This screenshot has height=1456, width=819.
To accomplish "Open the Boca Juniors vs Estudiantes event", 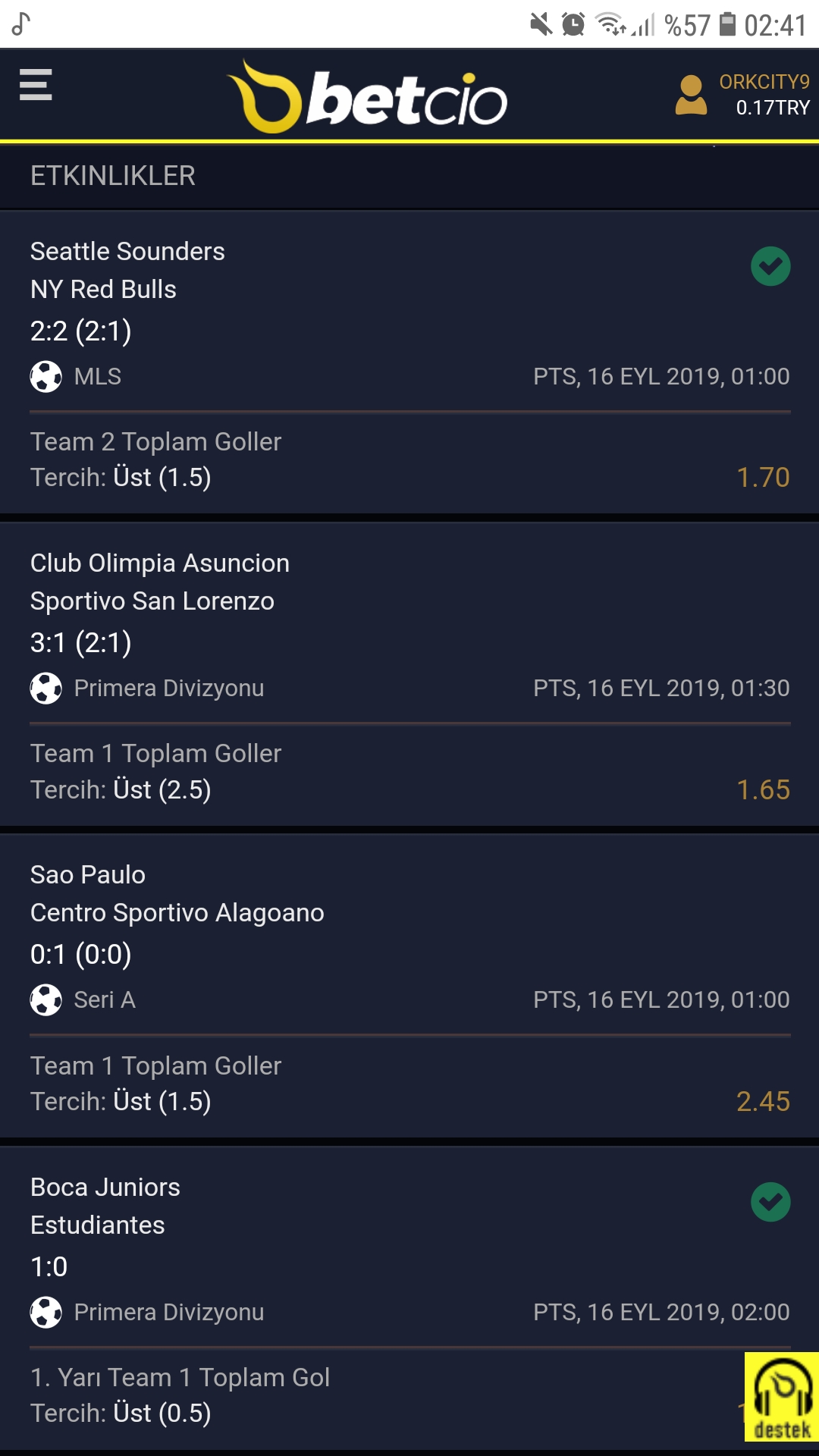I will (409, 1298).
